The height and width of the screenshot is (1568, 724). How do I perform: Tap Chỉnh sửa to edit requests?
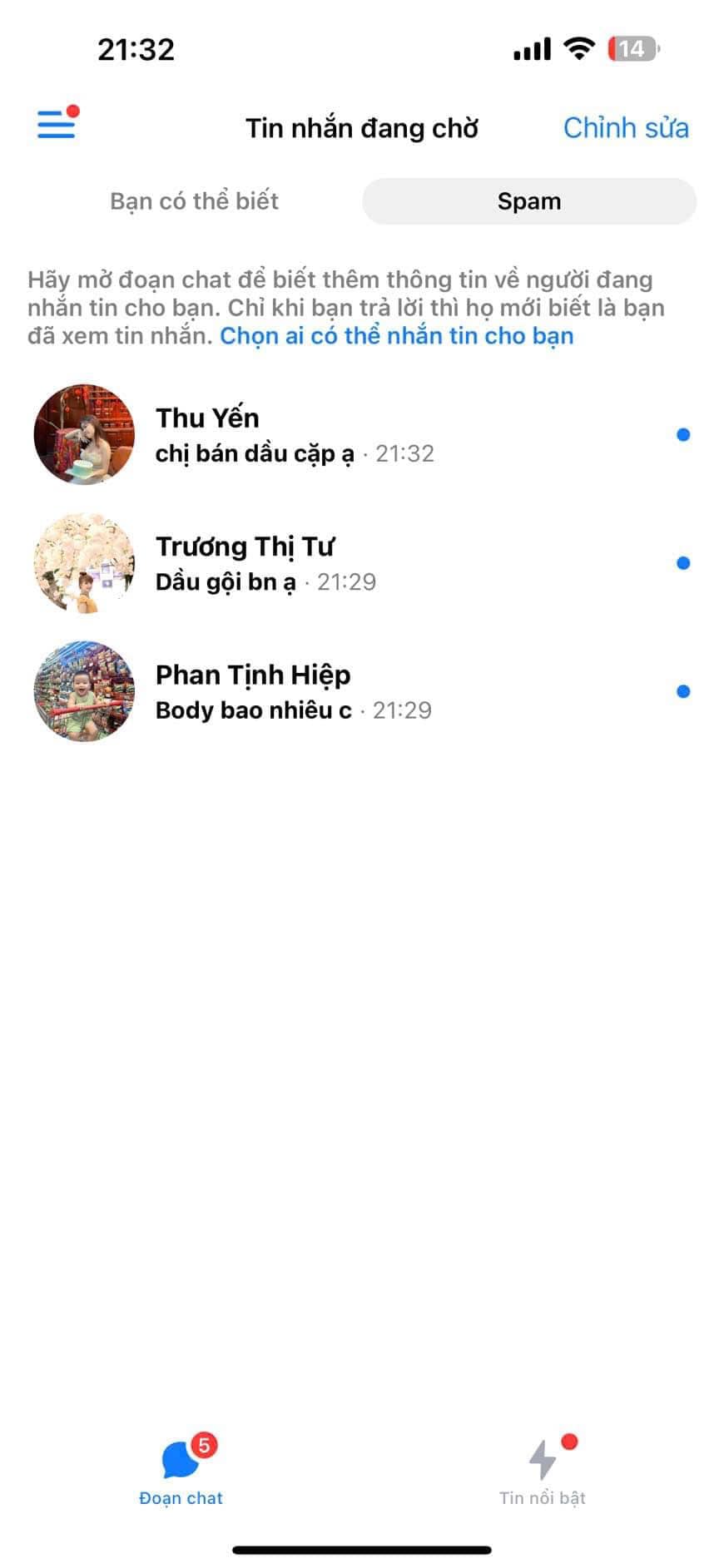click(625, 128)
